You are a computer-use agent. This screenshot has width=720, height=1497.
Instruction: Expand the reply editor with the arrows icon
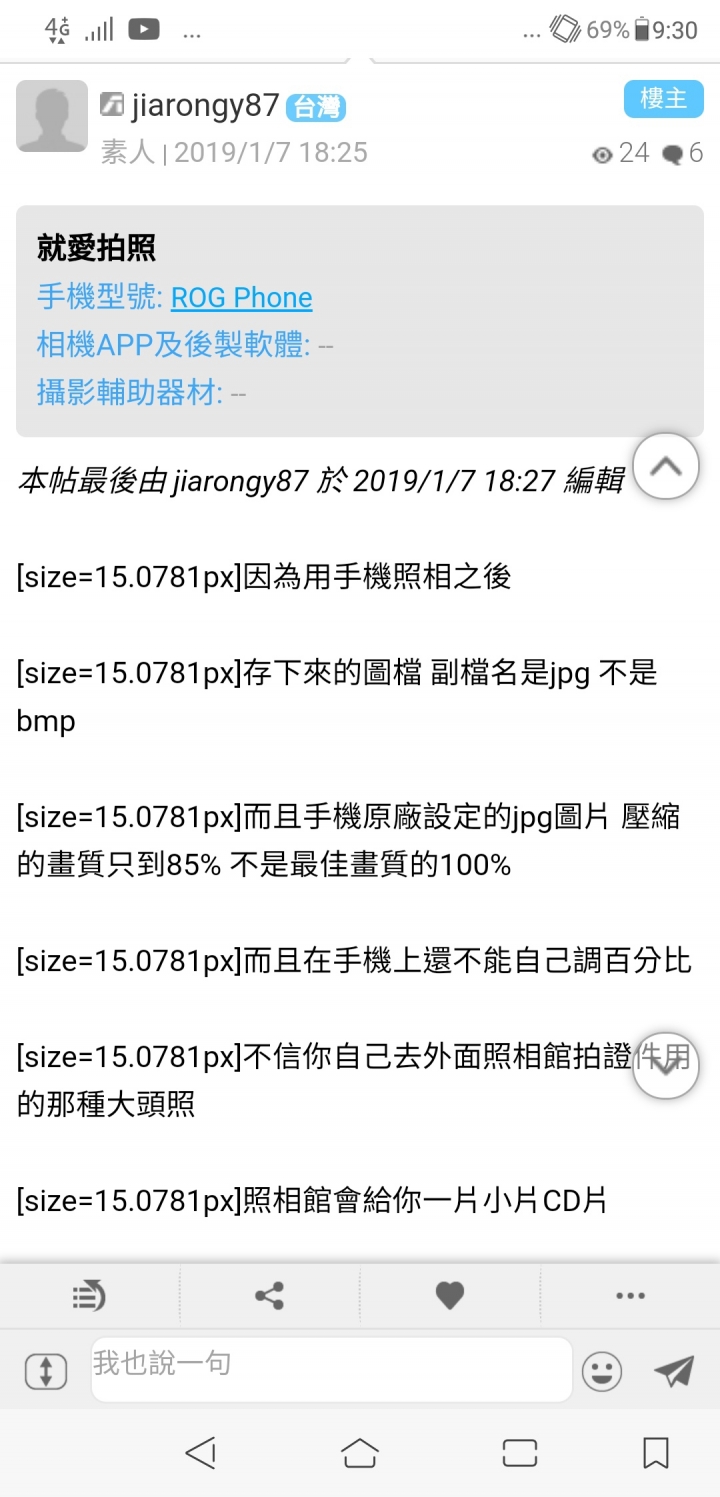click(x=45, y=1371)
